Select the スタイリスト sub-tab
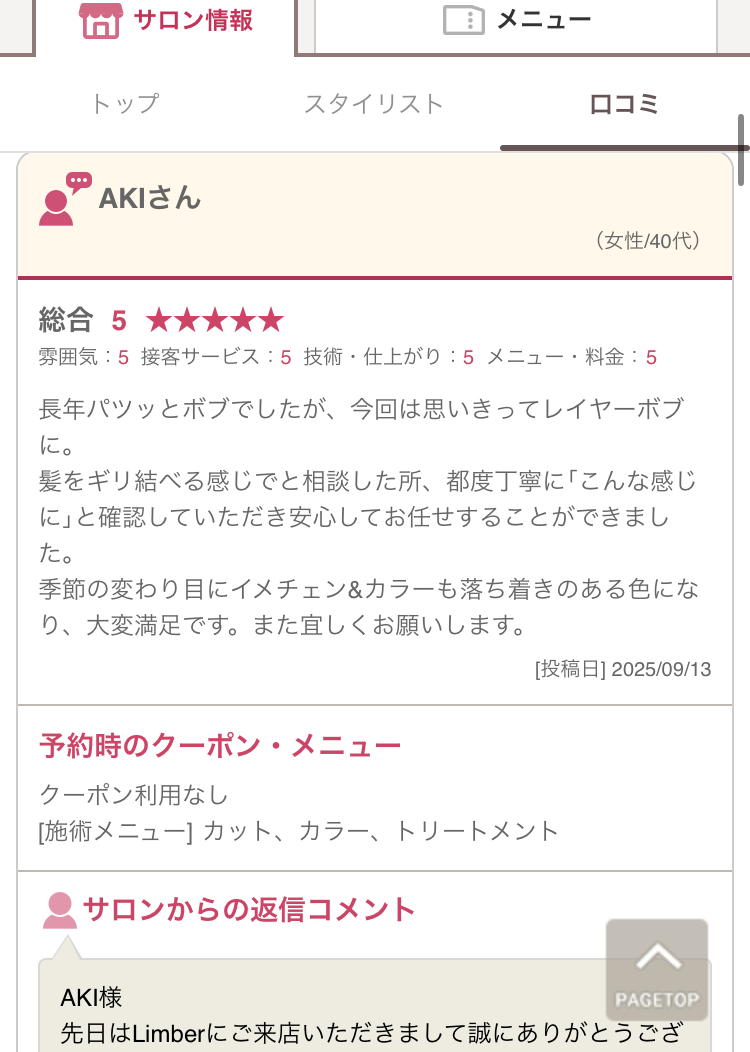 [x=373, y=104]
